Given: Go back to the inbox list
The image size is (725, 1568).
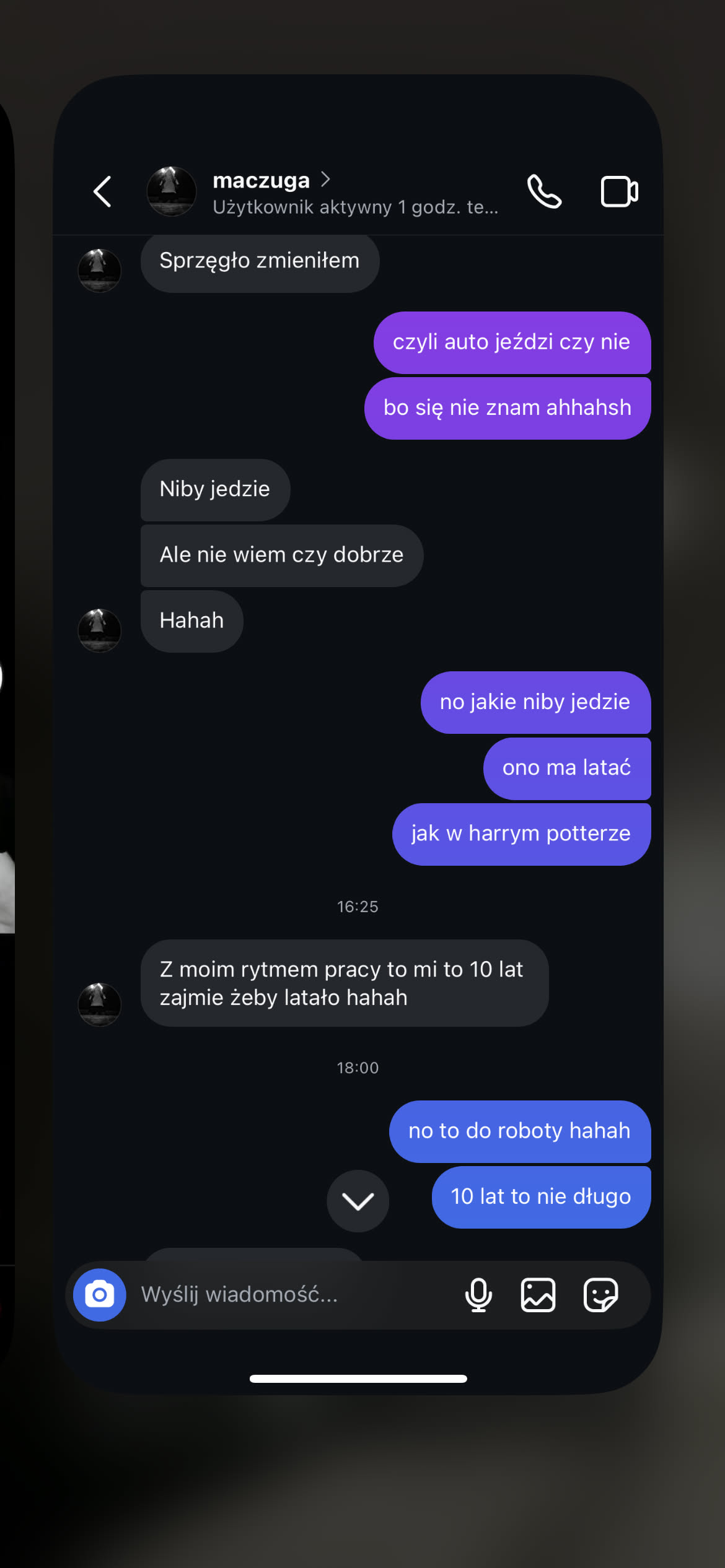Looking at the screenshot, I should [x=102, y=191].
